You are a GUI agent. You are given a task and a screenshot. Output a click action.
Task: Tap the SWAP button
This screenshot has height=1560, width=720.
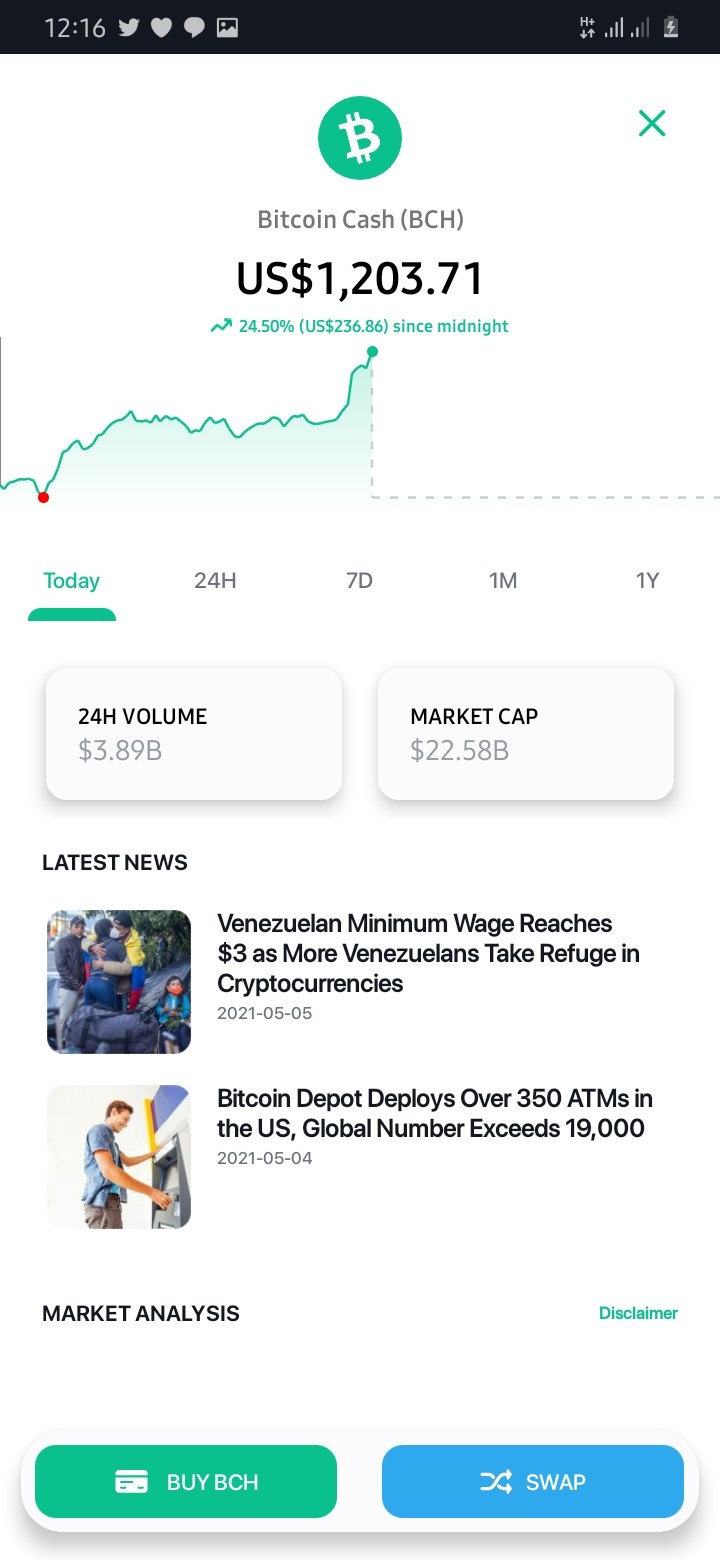point(533,1482)
